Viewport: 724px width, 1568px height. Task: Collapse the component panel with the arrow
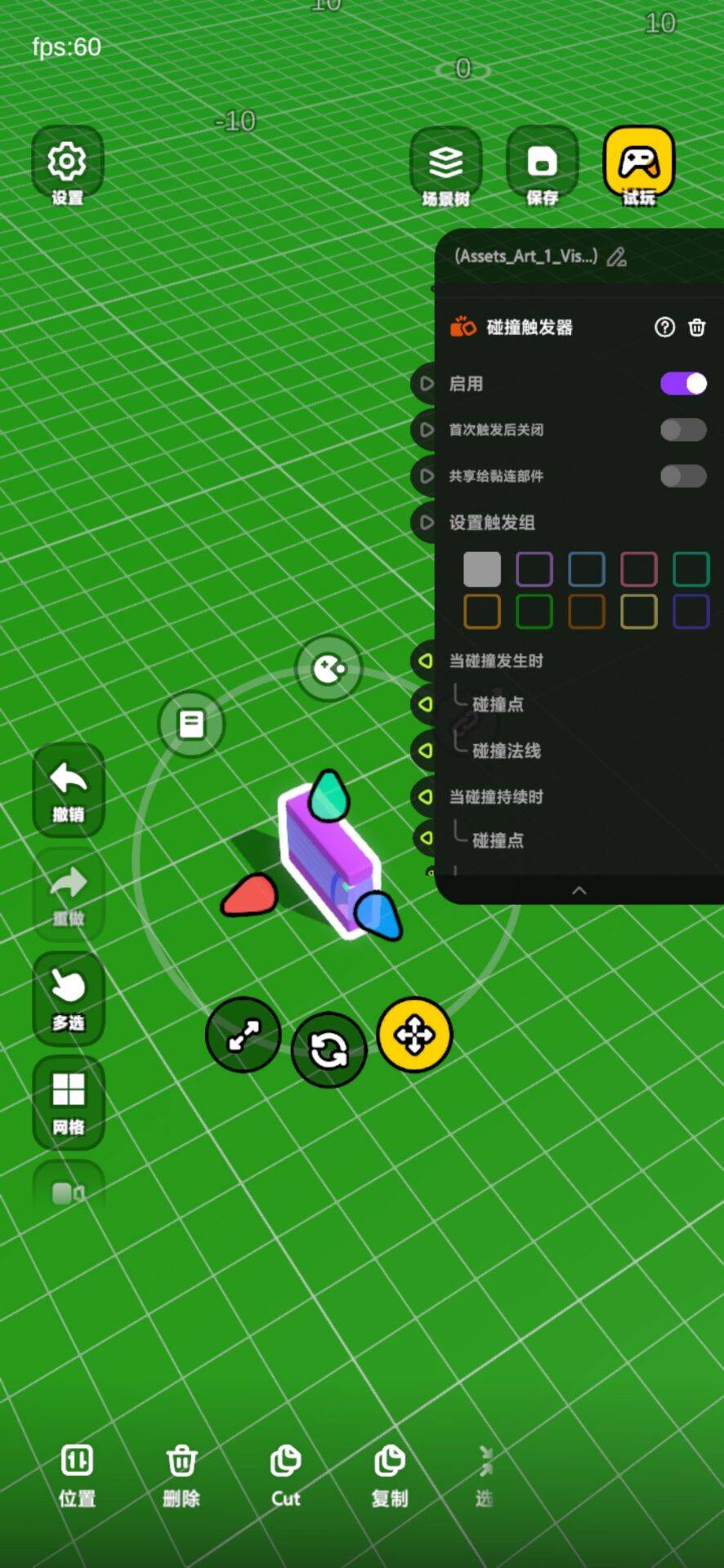[x=579, y=890]
